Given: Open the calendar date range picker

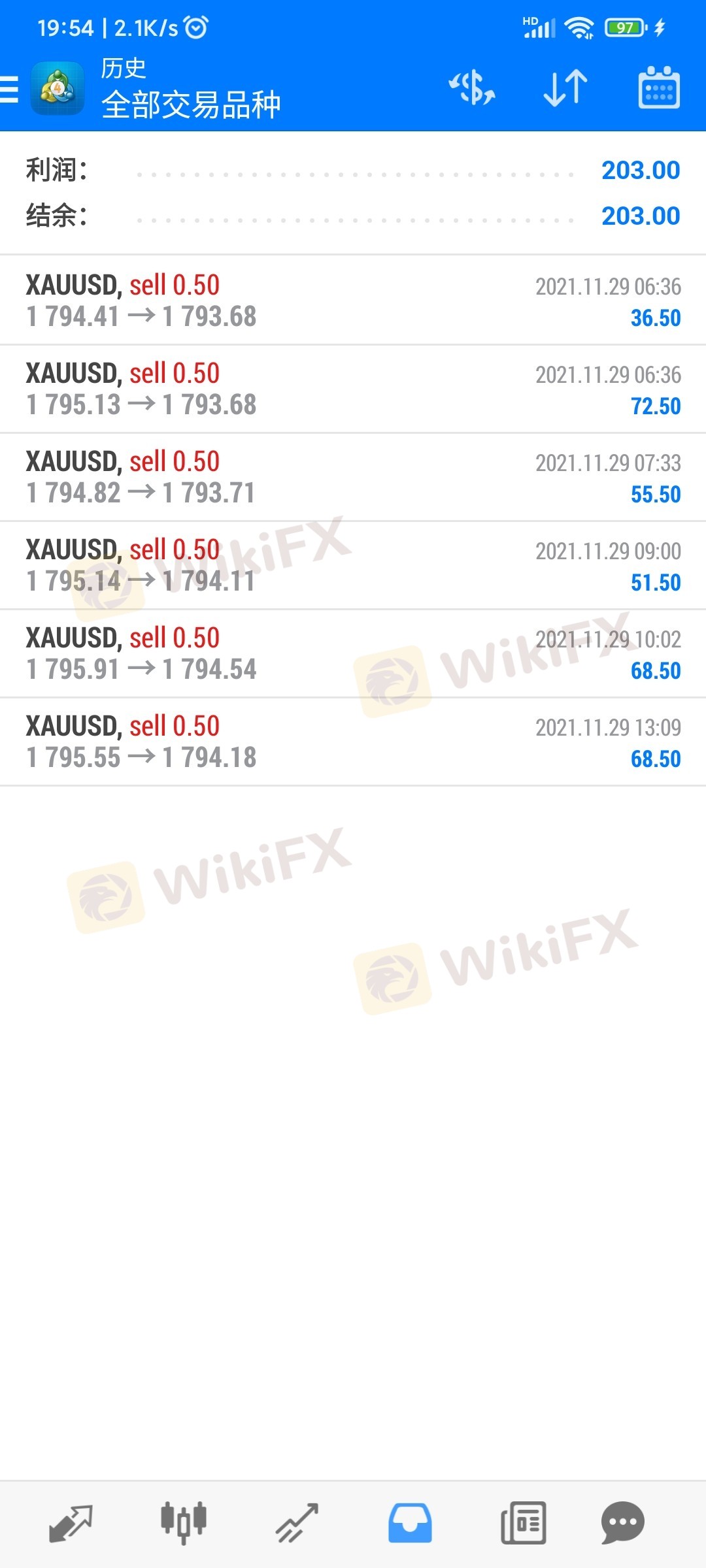Looking at the screenshot, I should (658, 88).
